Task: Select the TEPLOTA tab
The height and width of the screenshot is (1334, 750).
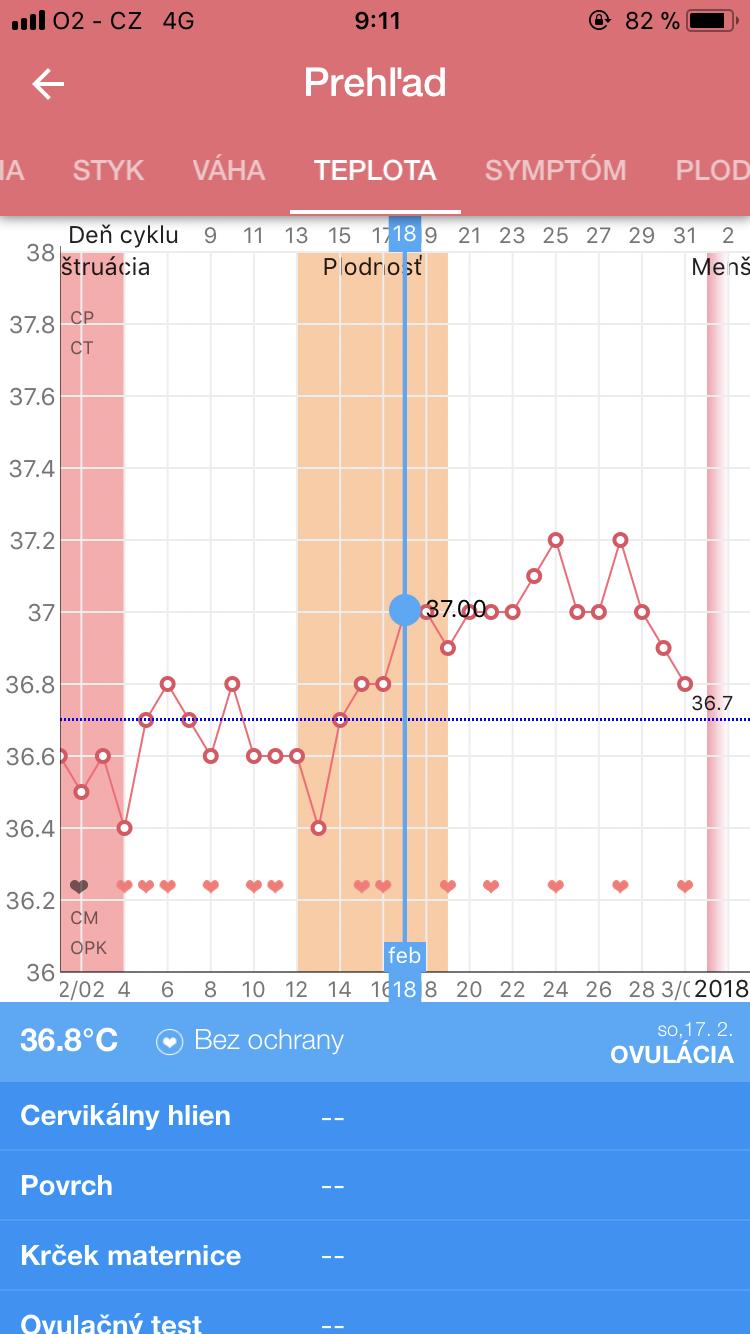Action: click(375, 170)
